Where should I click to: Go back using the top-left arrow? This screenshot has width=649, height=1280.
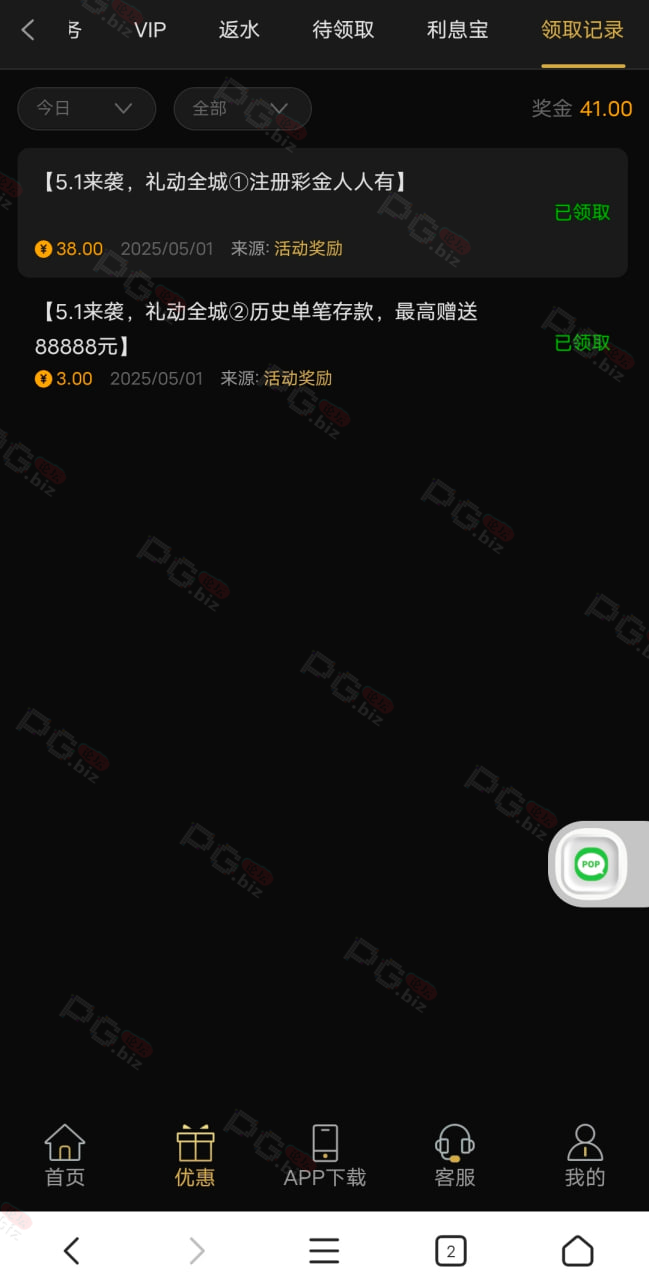[28, 30]
